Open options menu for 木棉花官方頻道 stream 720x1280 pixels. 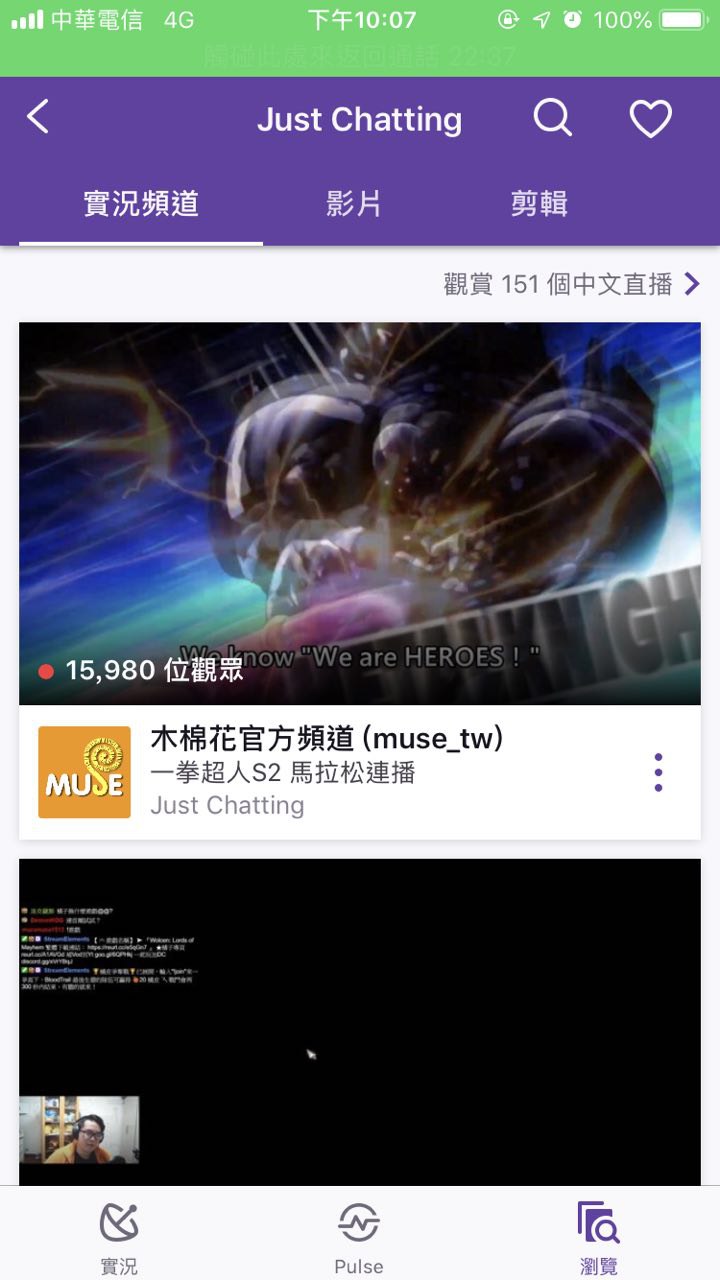click(658, 773)
